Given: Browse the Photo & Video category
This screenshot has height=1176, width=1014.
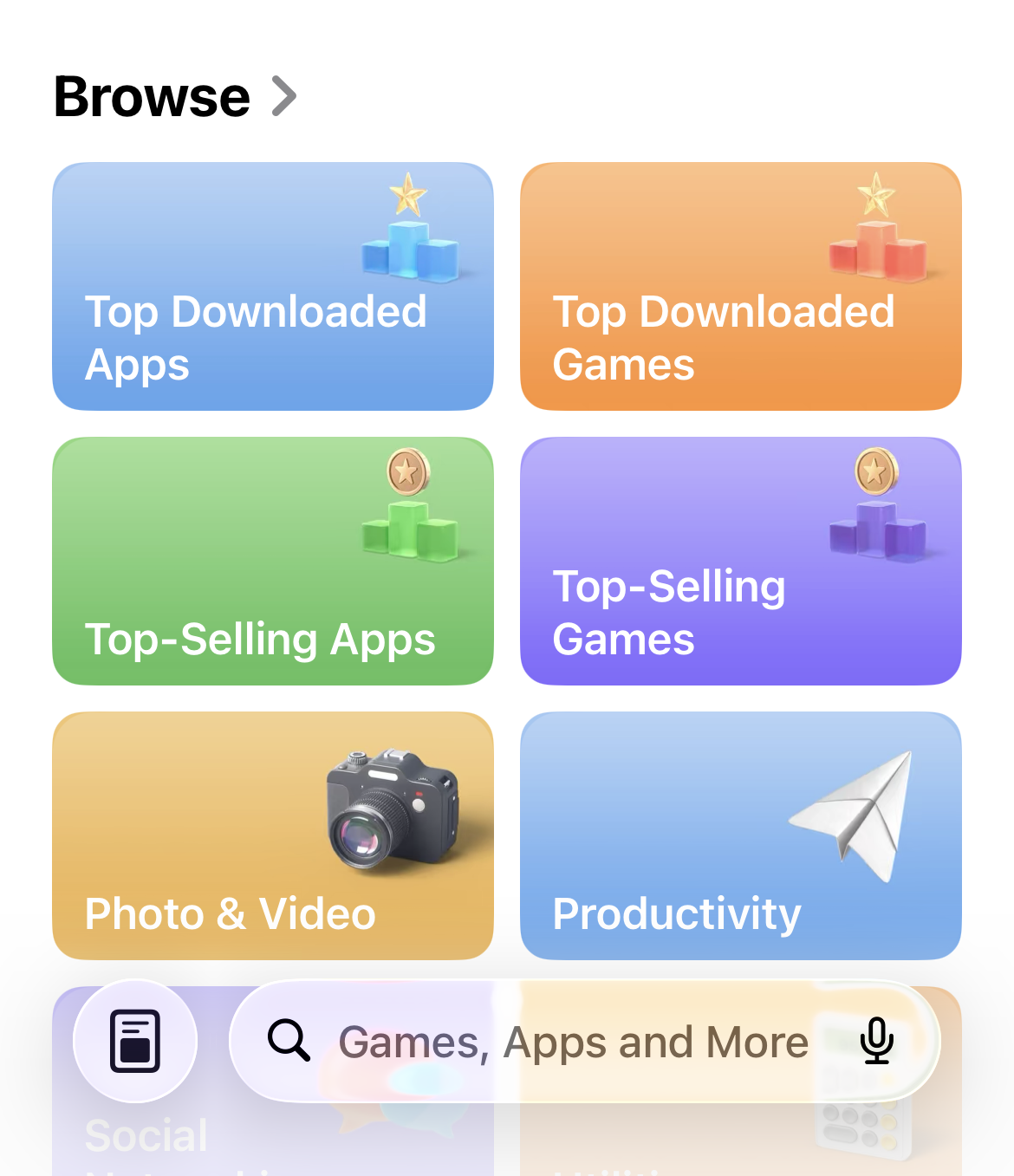Looking at the screenshot, I should pyautogui.click(x=273, y=835).
